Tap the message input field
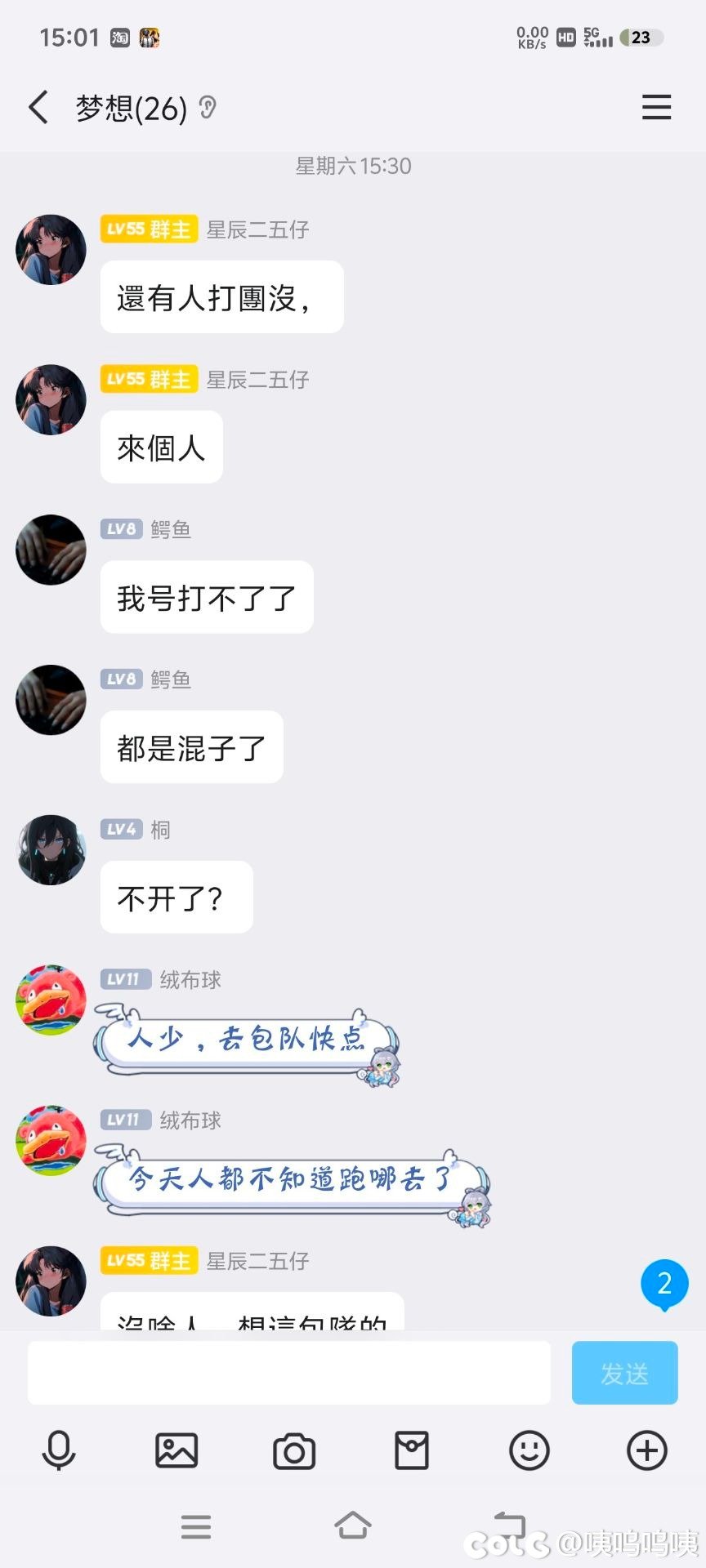 tap(288, 1373)
